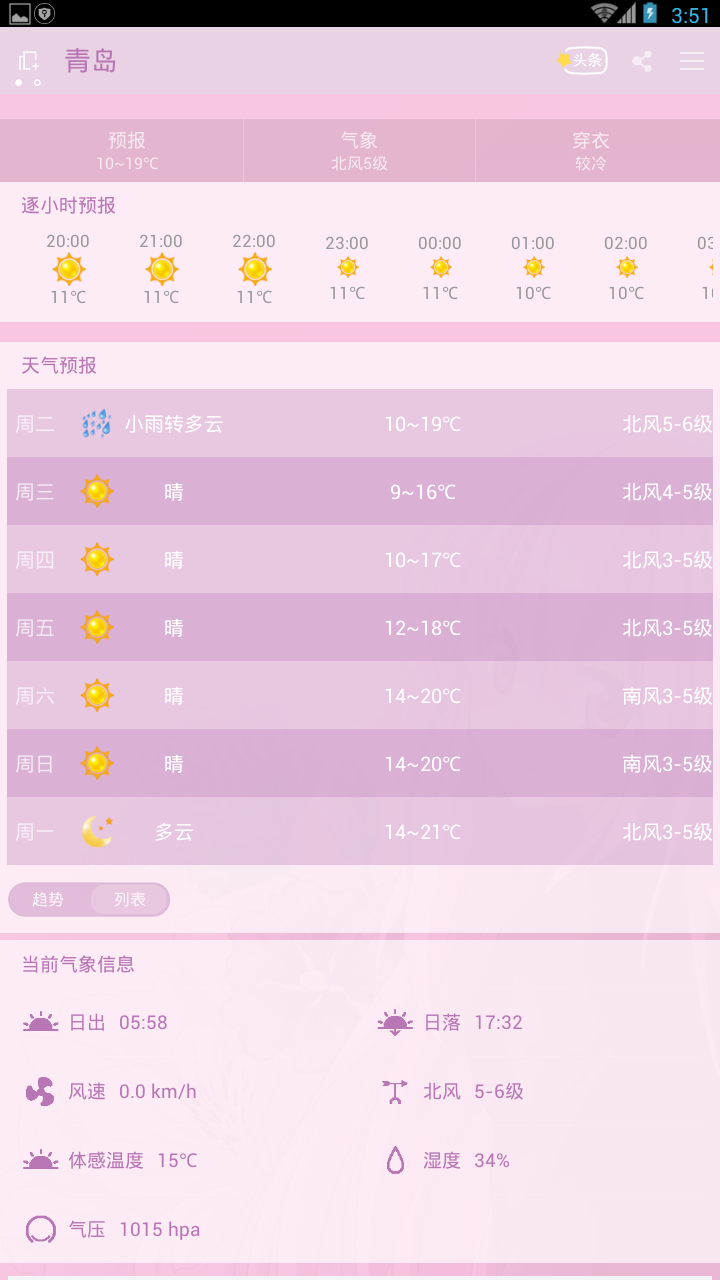Switch to the 预报 tab
Screen dimensions: 720x1280
pyautogui.click(x=127, y=150)
